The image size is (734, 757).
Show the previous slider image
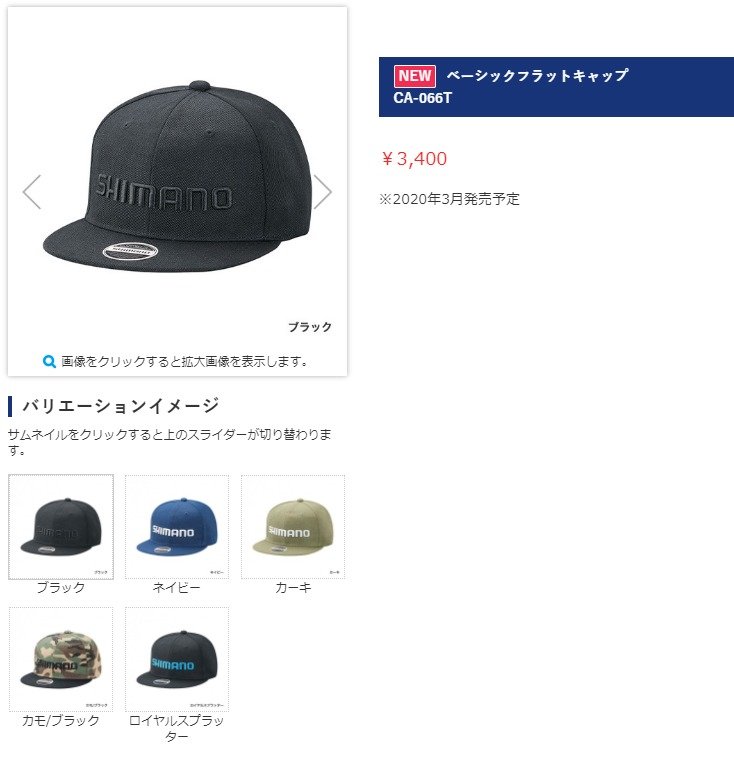[32, 192]
